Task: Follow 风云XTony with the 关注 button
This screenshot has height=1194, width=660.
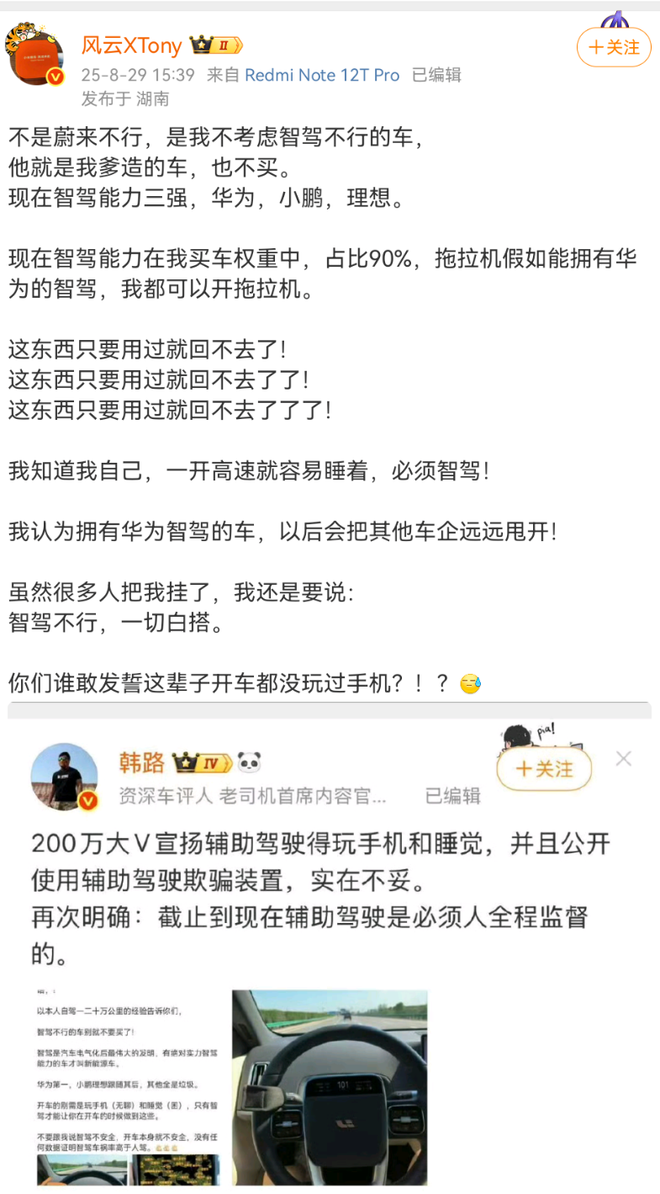Action: [613, 47]
